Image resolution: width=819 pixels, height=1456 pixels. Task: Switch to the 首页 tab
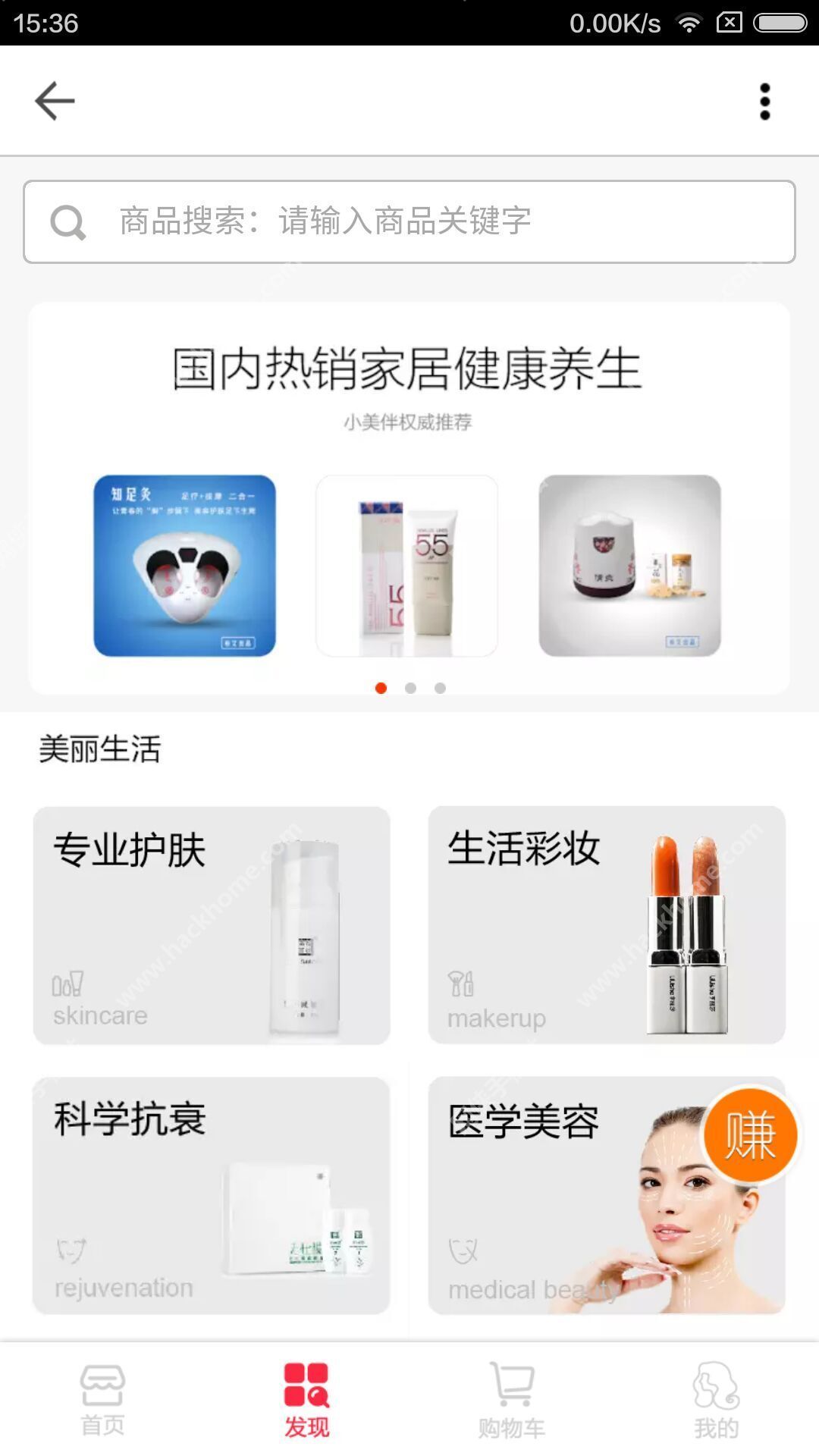click(x=102, y=1400)
